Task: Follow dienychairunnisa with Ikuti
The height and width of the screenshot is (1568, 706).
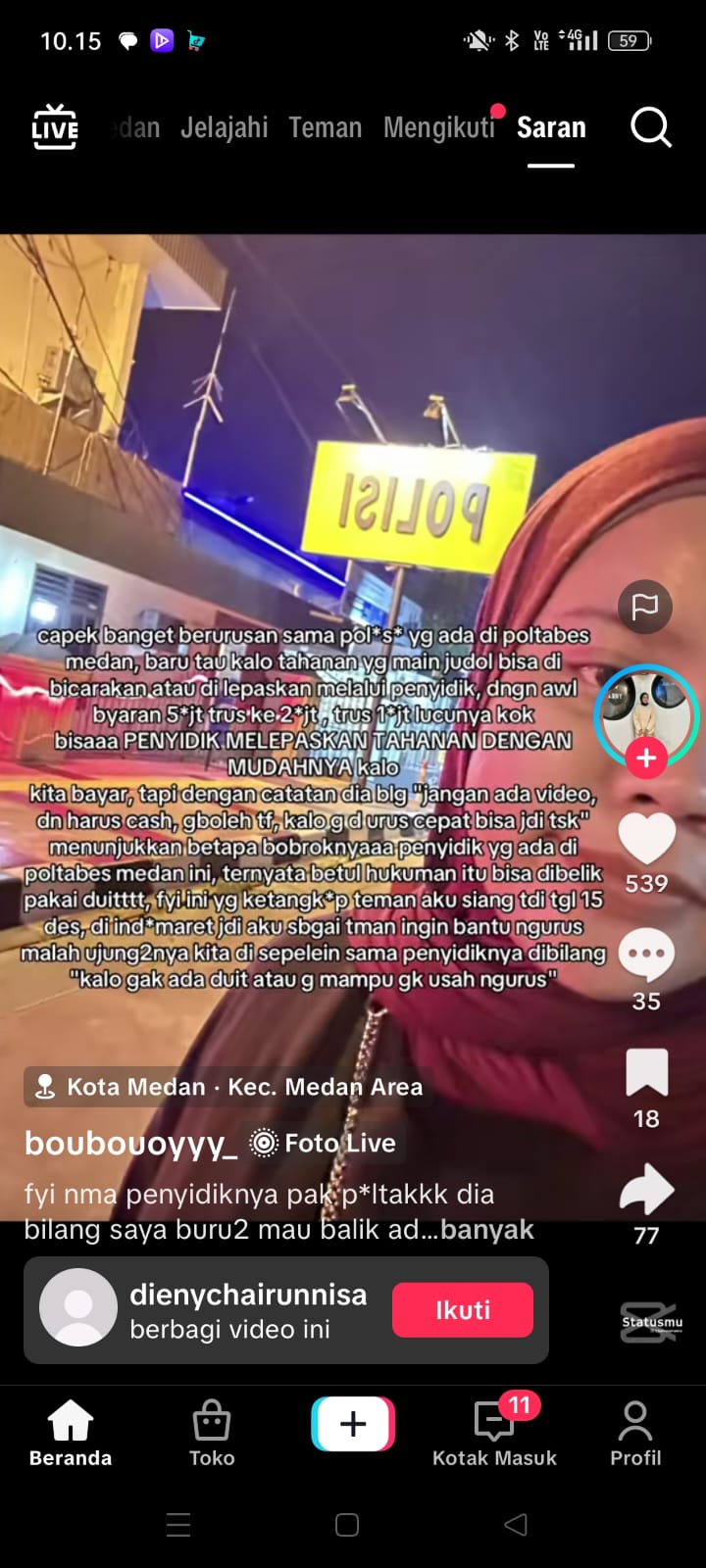Action: 463,1310
